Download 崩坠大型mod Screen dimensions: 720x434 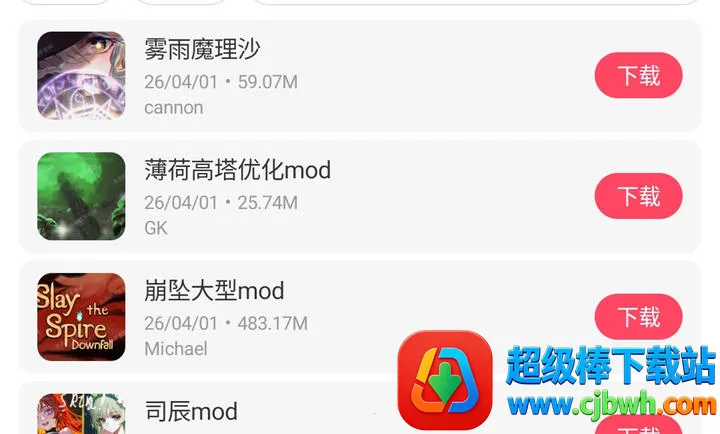pos(638,317)
